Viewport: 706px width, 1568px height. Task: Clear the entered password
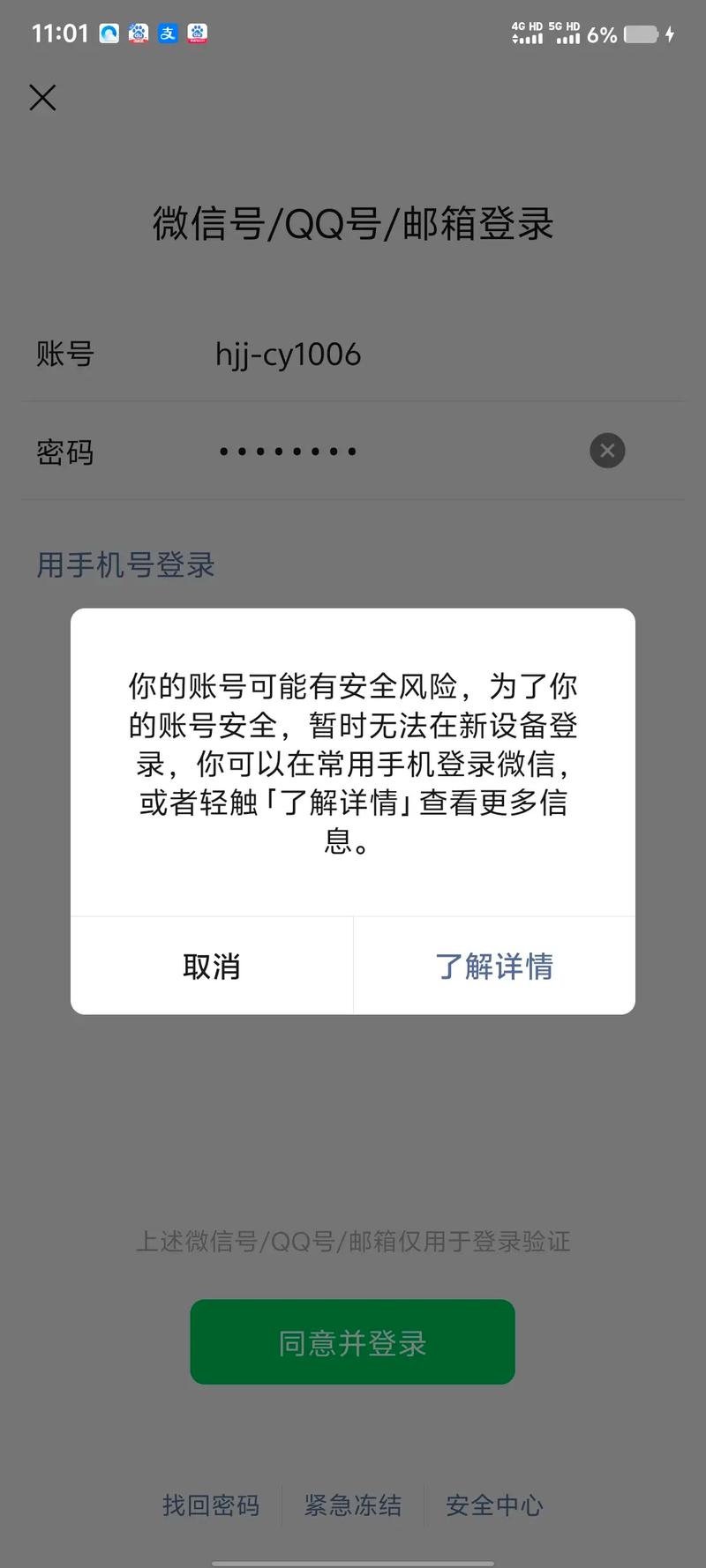point(606,451)
